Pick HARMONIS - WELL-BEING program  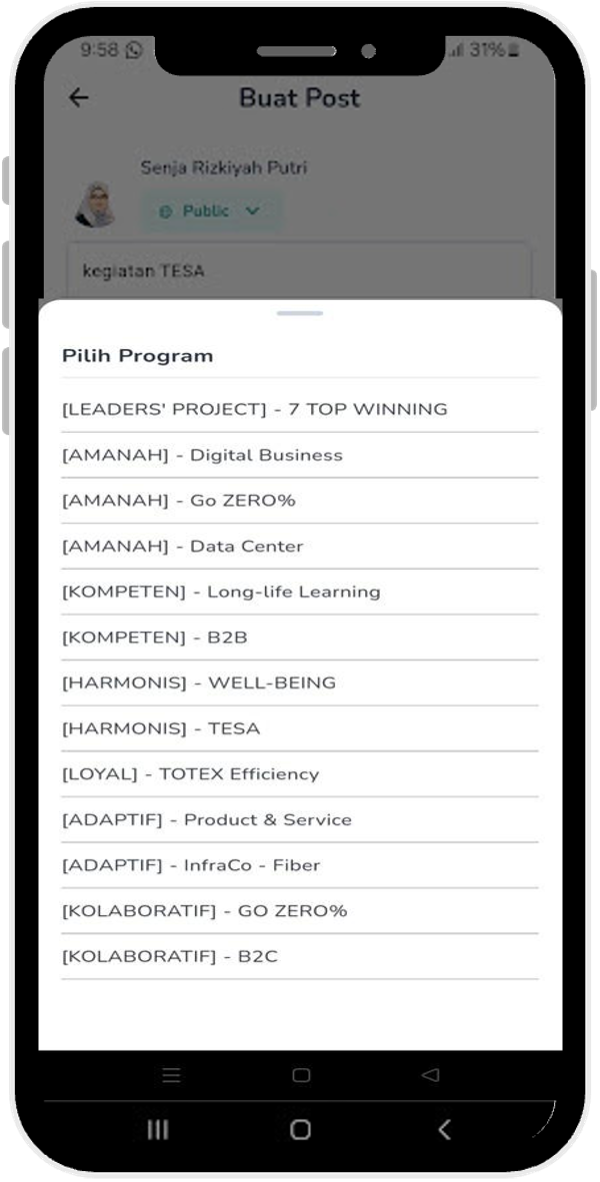pyautogui.click(x=199, y=683)
